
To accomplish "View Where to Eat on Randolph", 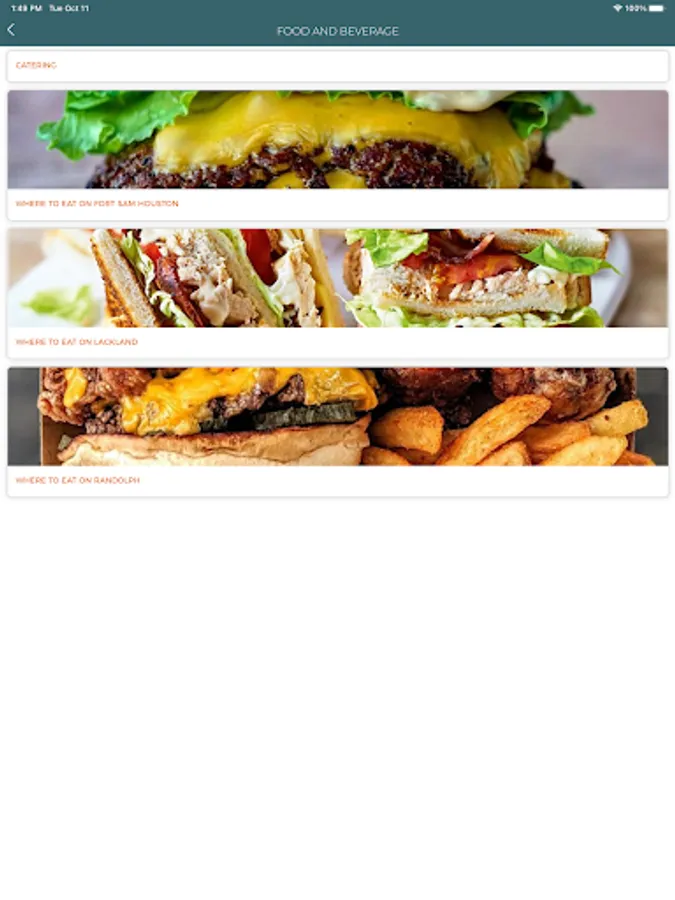I will [337, 431].
